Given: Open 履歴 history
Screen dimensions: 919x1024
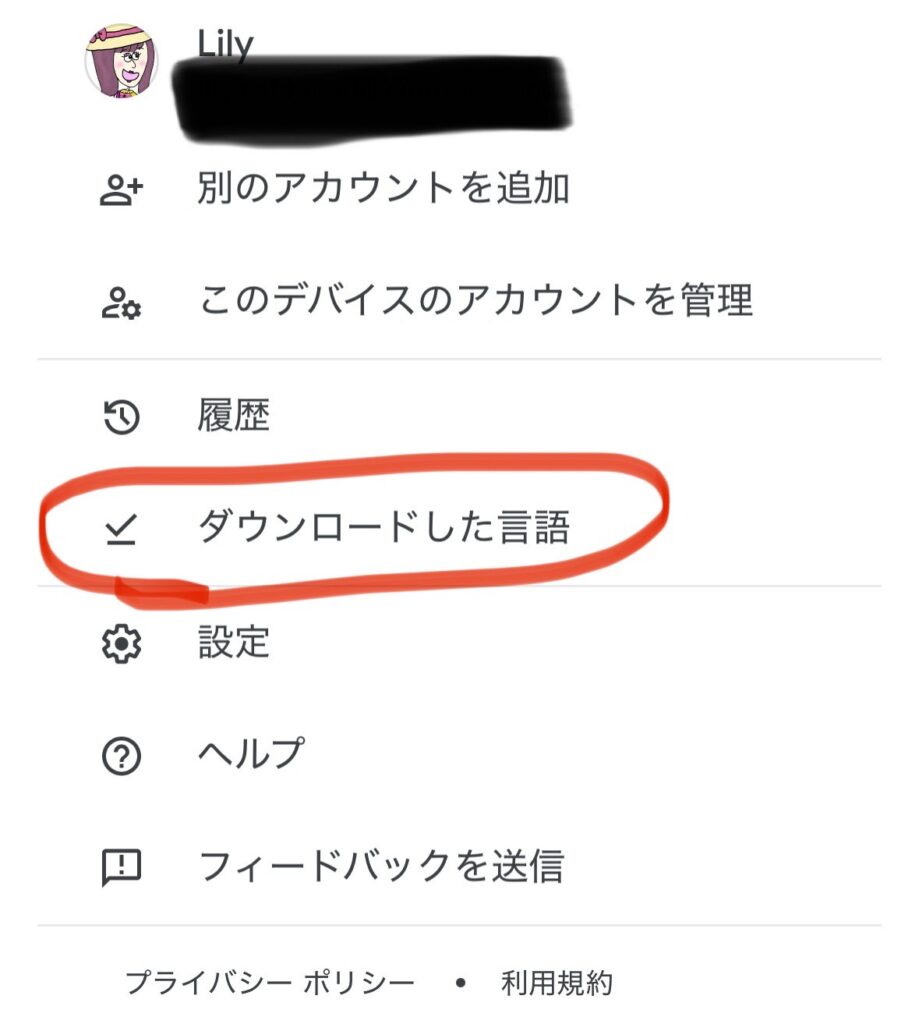Looking at the screenshot, I should [x=234, y=416].
